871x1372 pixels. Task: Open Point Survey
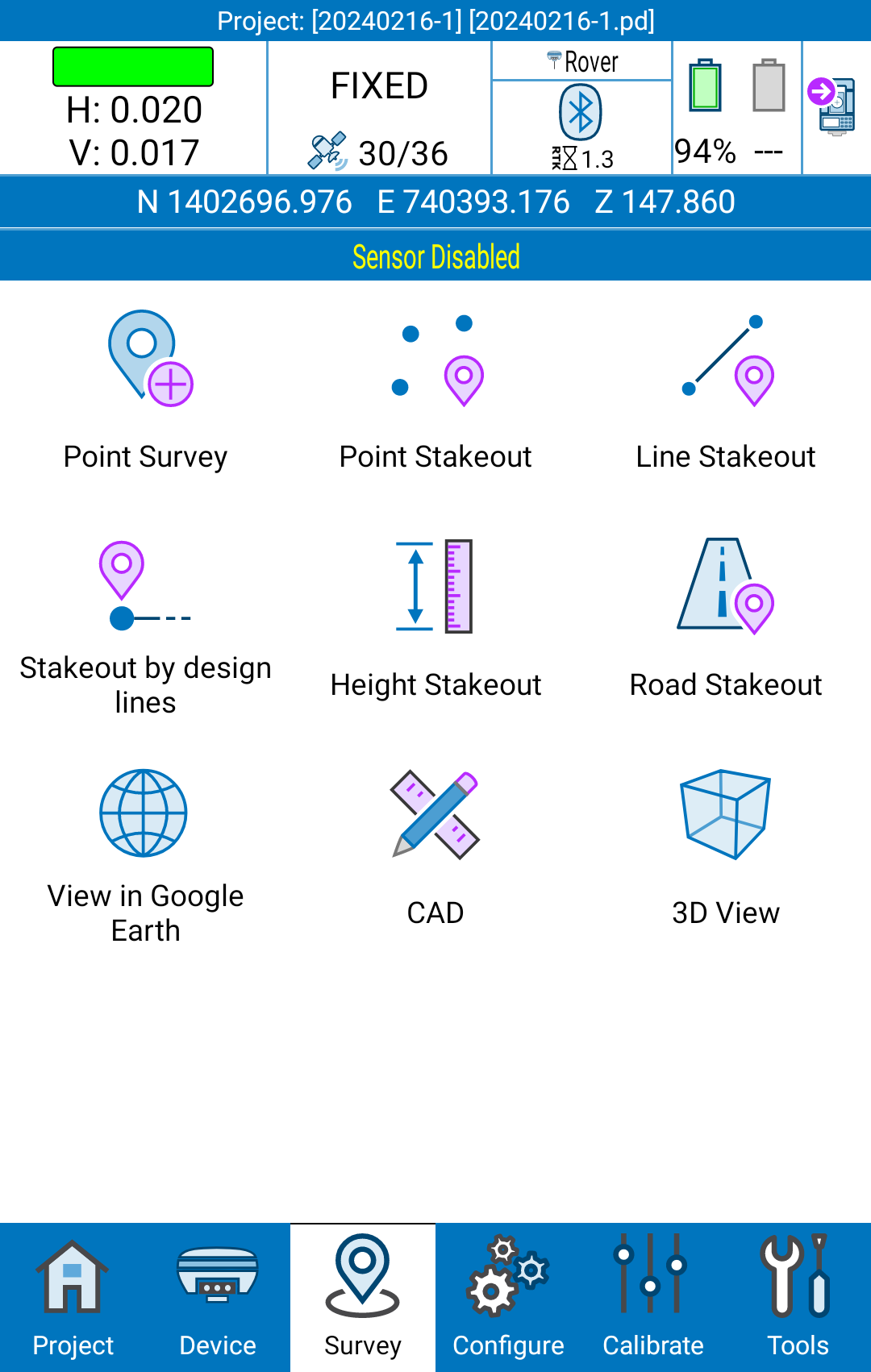click(146, 390)
